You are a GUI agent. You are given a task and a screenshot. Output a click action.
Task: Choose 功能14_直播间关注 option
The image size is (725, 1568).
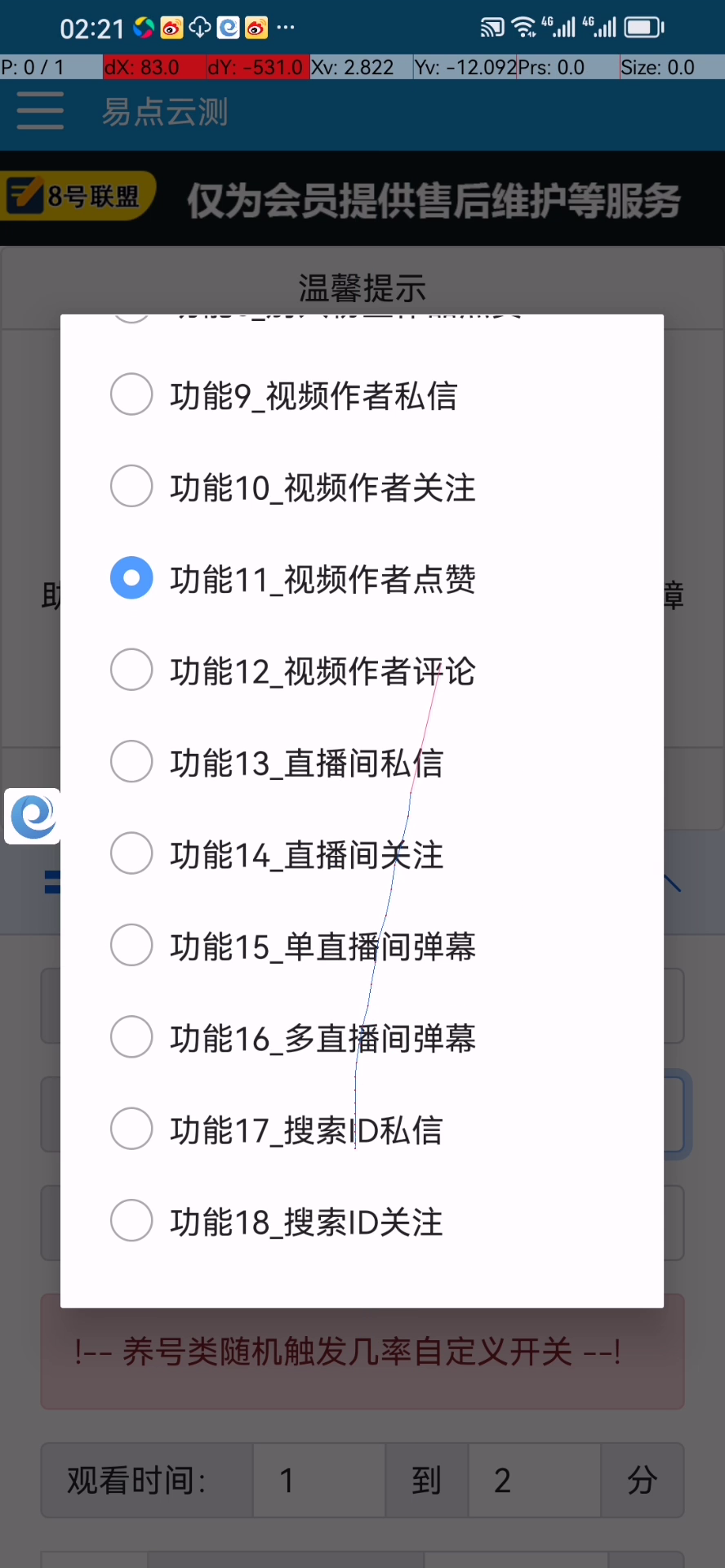point(131,853)
